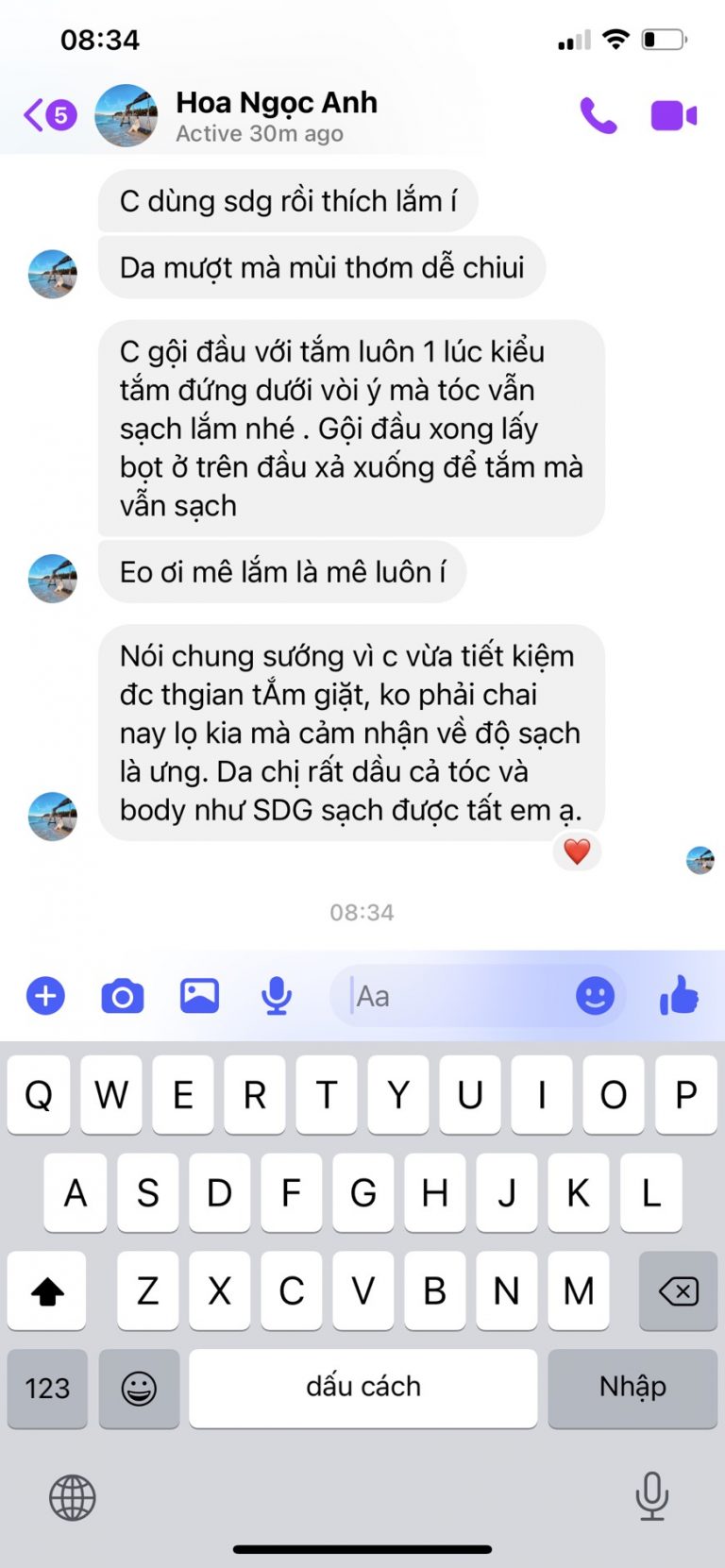725x1568 pixels.
Task: Open the keyboard emoji key
Action: click(139, 1388)
